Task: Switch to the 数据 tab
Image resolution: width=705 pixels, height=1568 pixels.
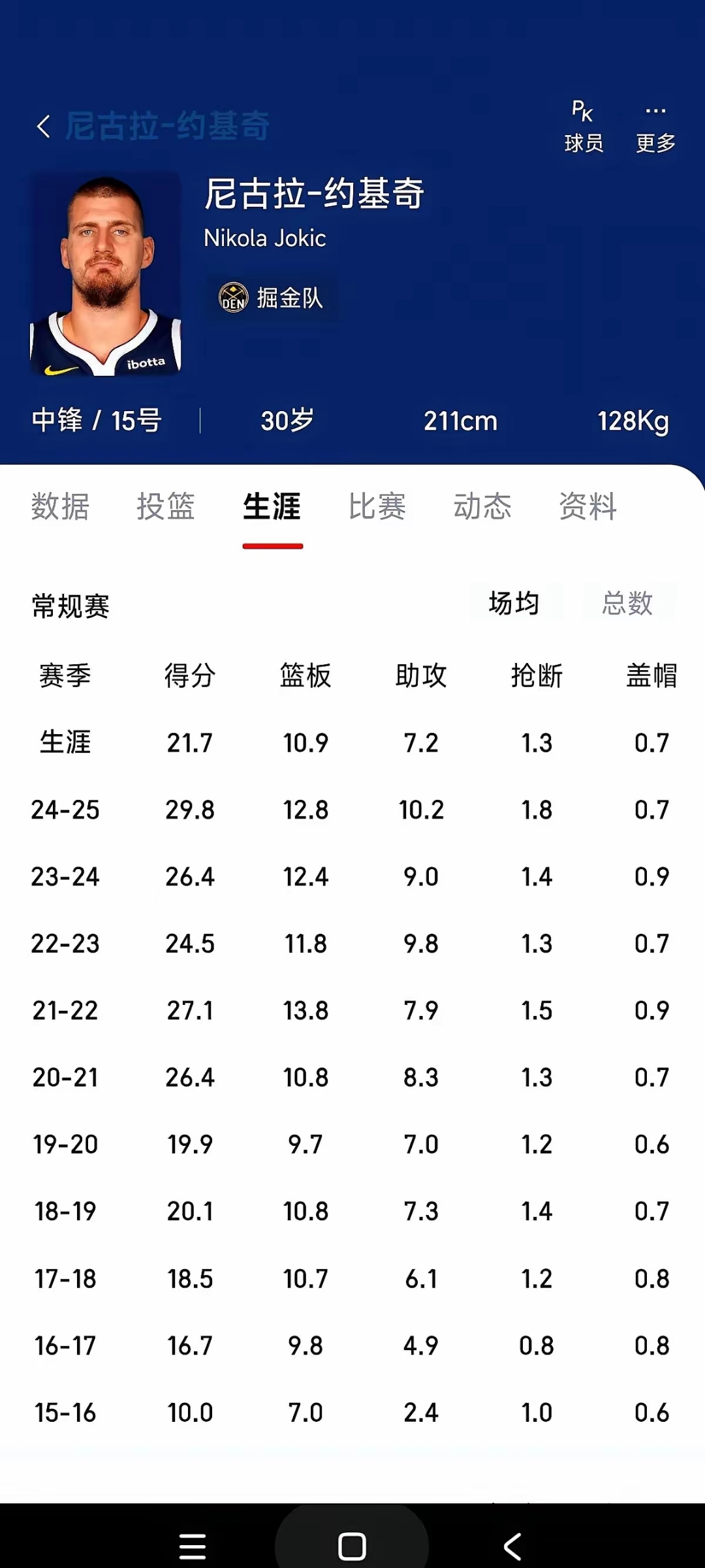Action: point(60,506)
